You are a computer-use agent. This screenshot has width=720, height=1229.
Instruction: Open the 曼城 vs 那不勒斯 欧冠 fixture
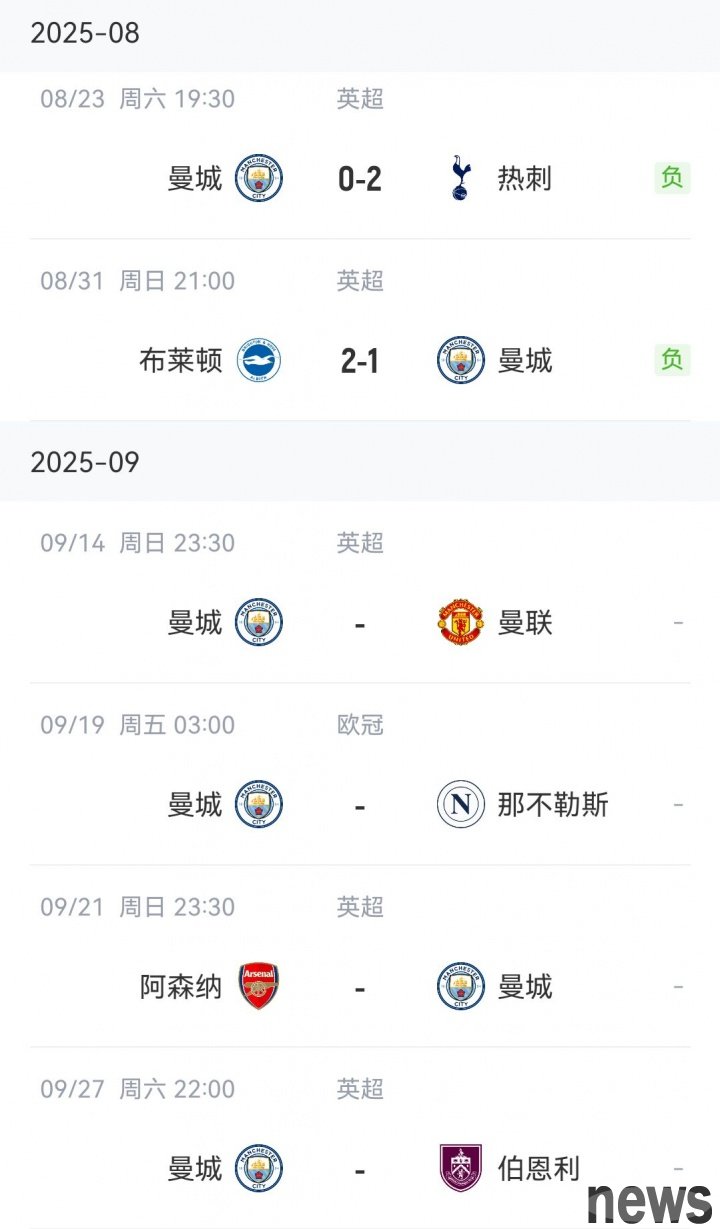[x=360, y=774]
